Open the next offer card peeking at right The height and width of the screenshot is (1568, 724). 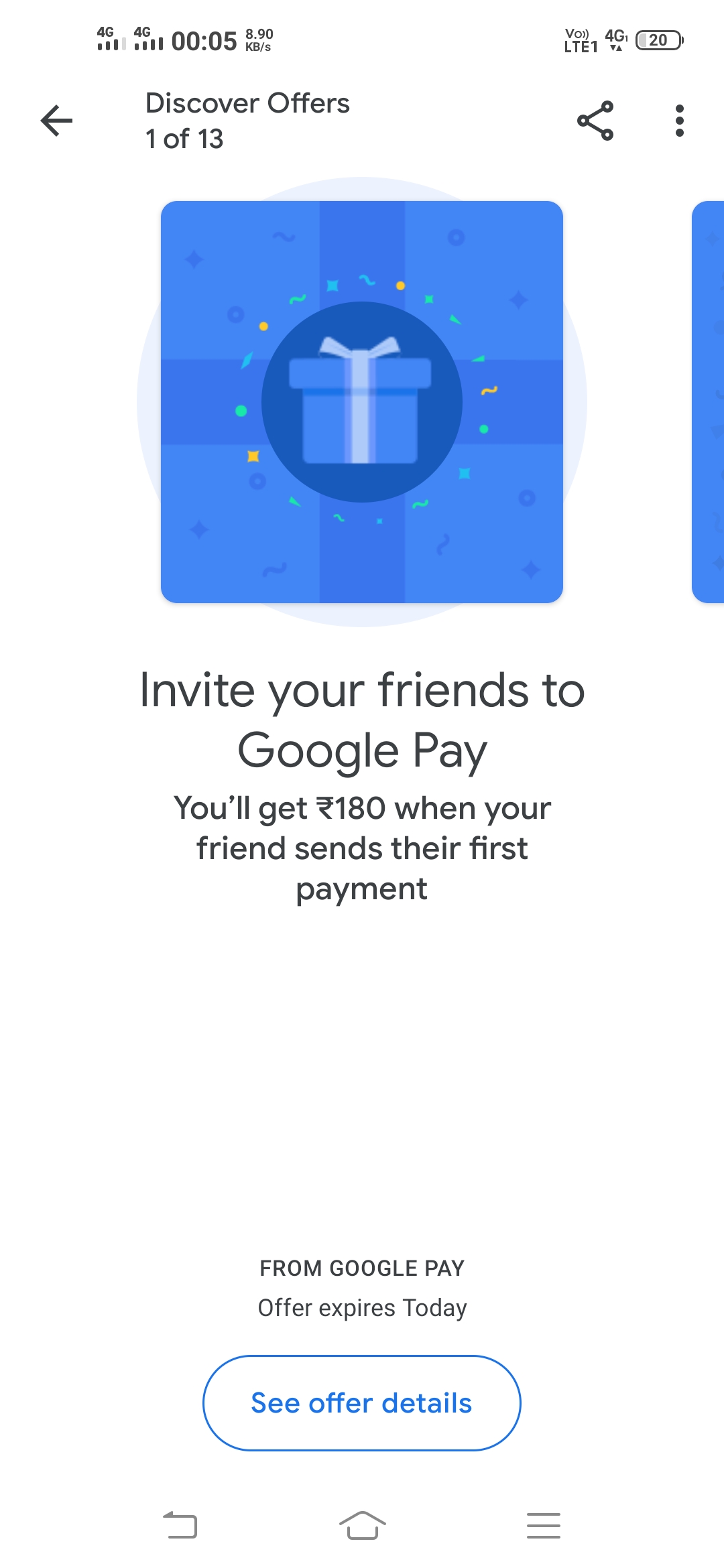coord(709,402)
